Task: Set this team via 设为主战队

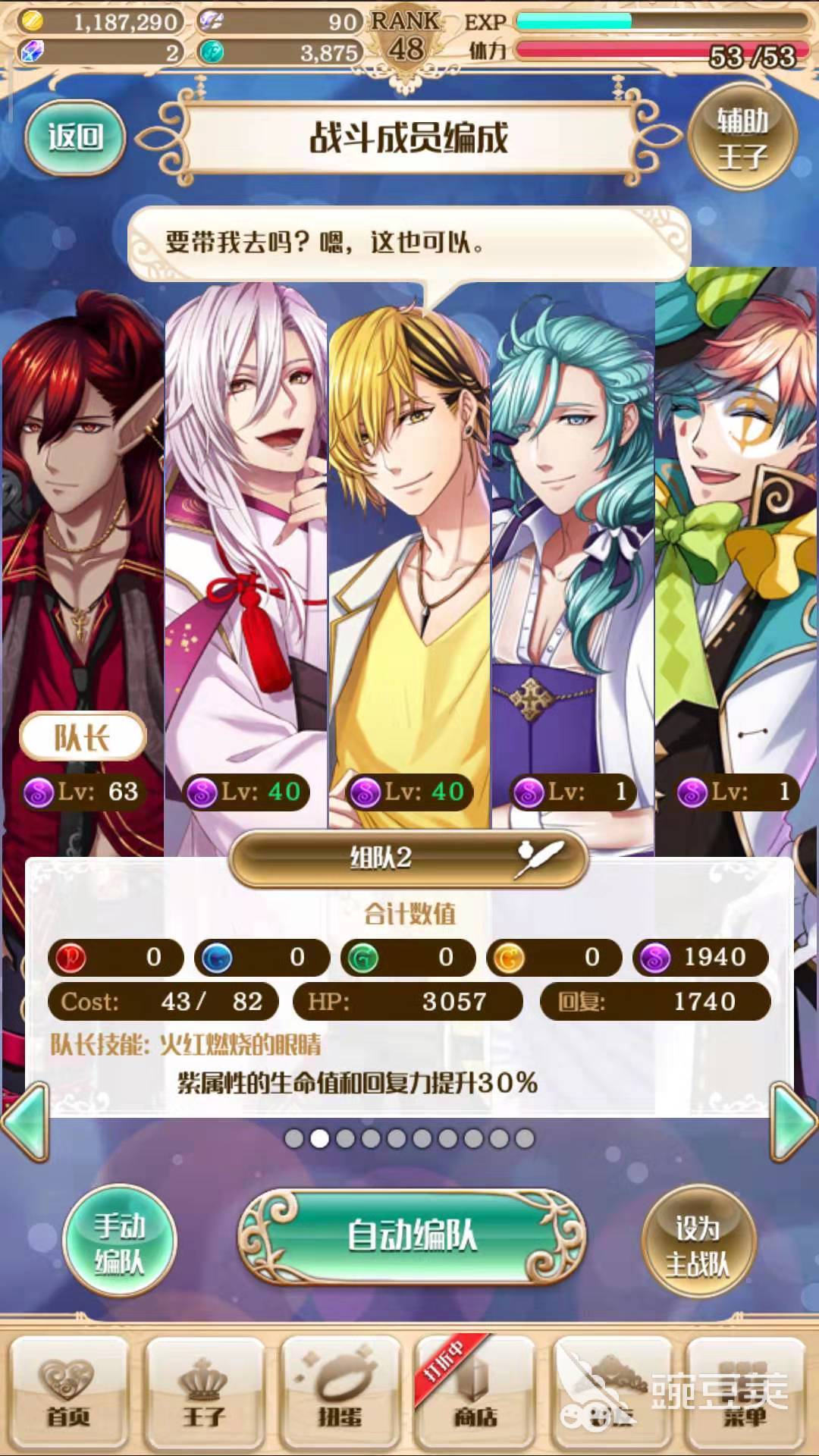Action: coord(698,1241)
